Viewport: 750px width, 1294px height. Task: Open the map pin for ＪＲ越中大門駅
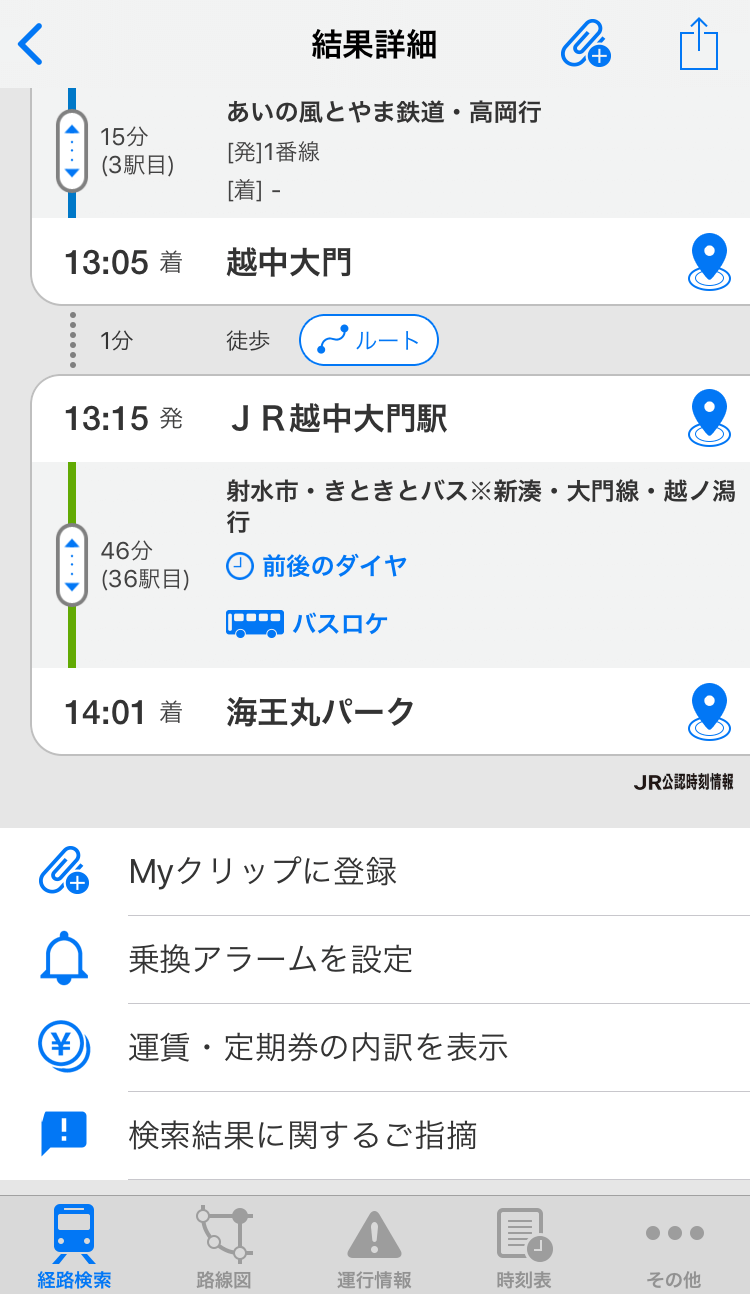click(x=710, y=418)
